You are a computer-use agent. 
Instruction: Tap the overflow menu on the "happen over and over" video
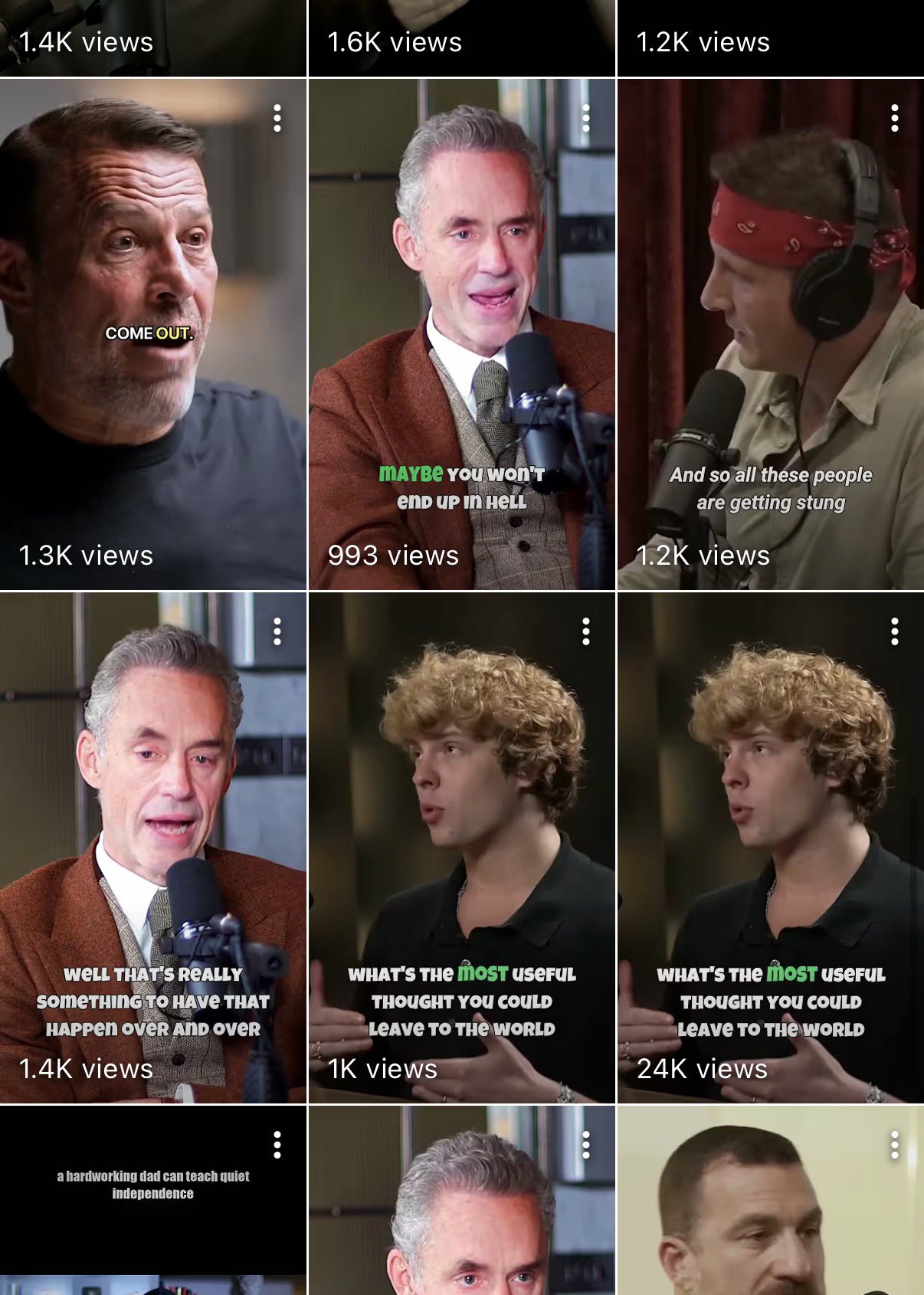277,631
